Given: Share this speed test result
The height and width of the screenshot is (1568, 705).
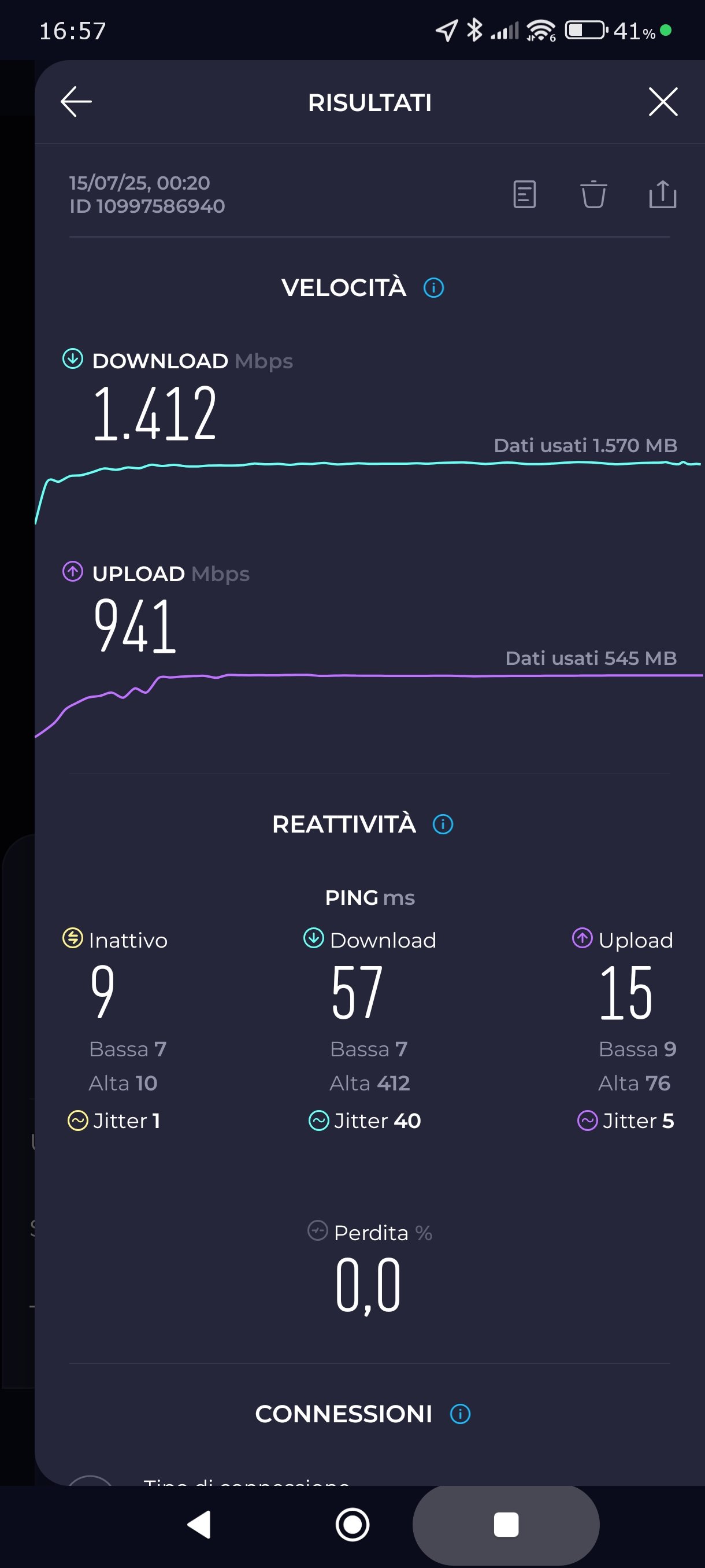Looking at the screenshot, I should (x=662, y=195).
